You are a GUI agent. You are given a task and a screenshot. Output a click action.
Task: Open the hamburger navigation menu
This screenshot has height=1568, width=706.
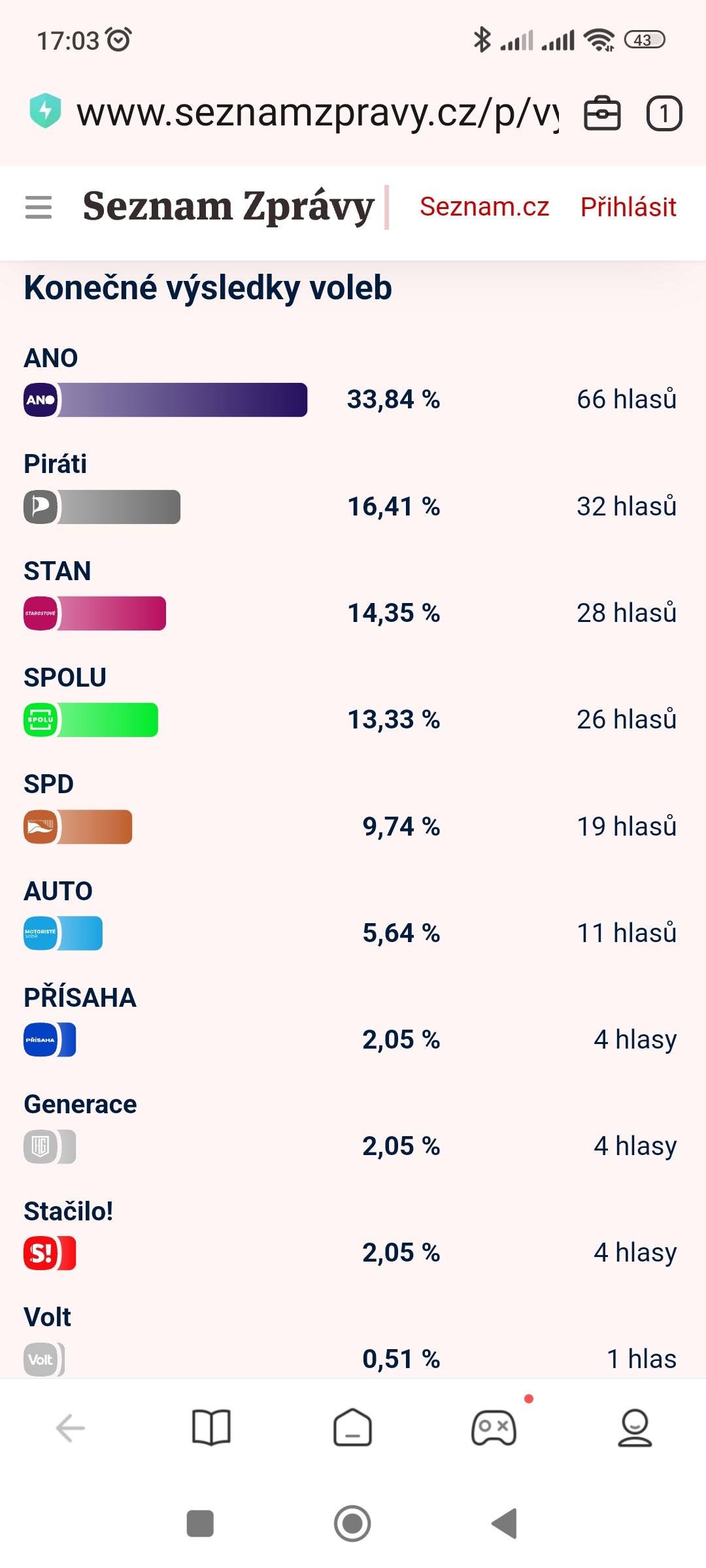coord(39,208)
